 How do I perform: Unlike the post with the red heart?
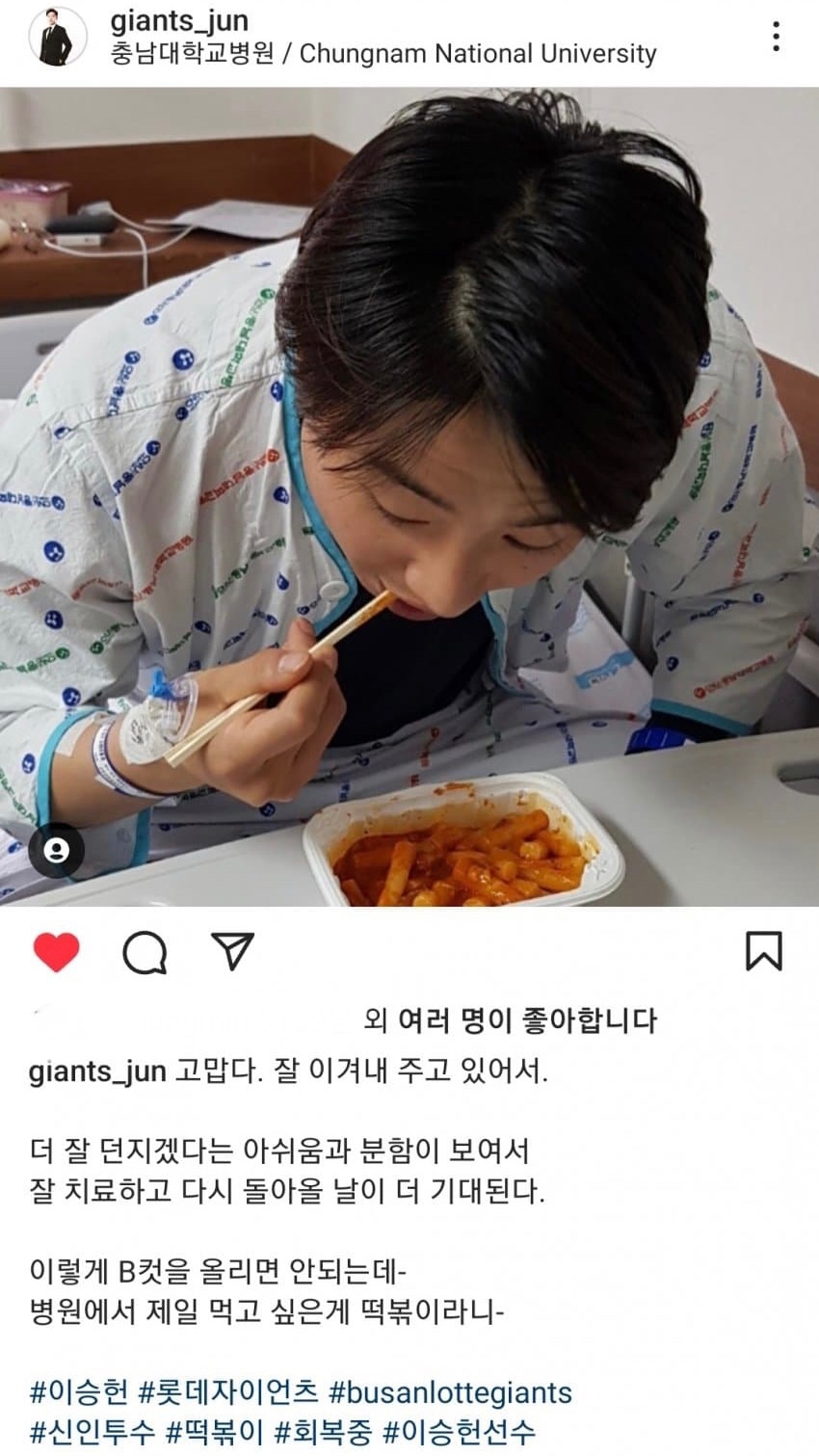tap(57, 952)
